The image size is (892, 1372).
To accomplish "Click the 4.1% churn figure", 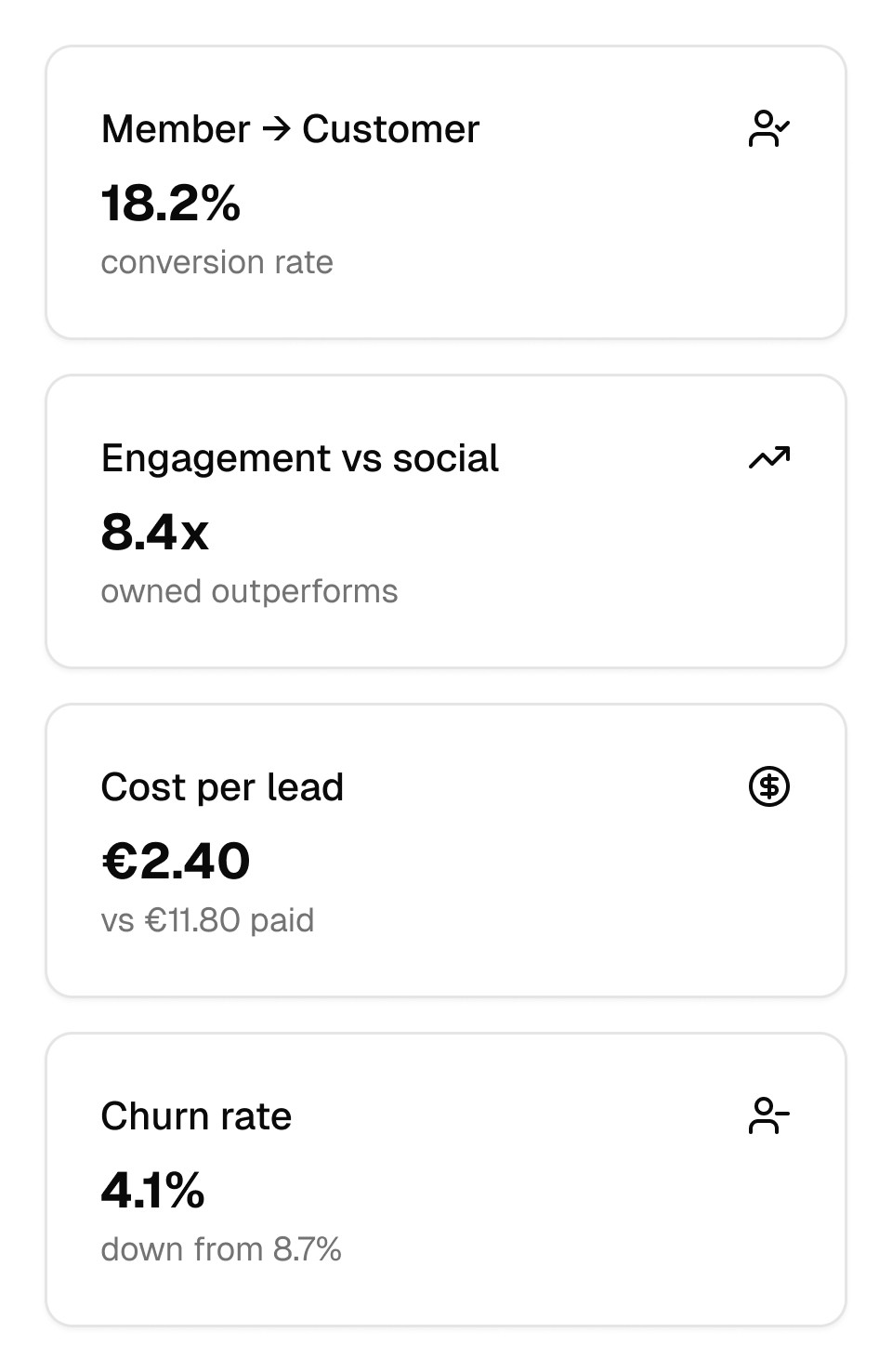I will pos(152,1191).
